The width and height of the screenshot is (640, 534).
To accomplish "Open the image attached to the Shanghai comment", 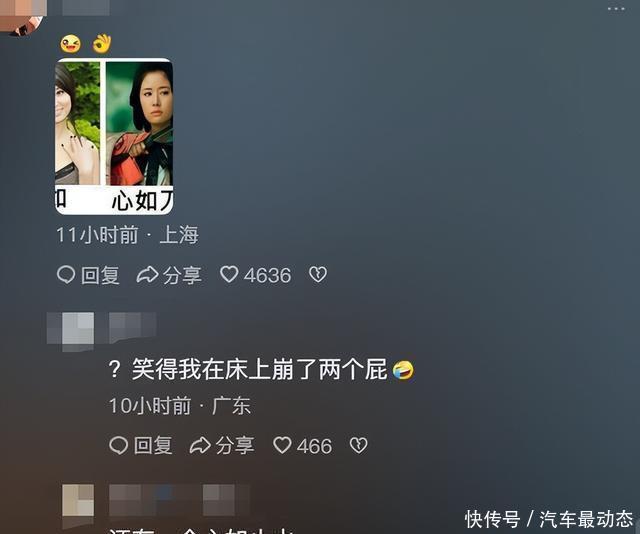I will coord(113,136).
